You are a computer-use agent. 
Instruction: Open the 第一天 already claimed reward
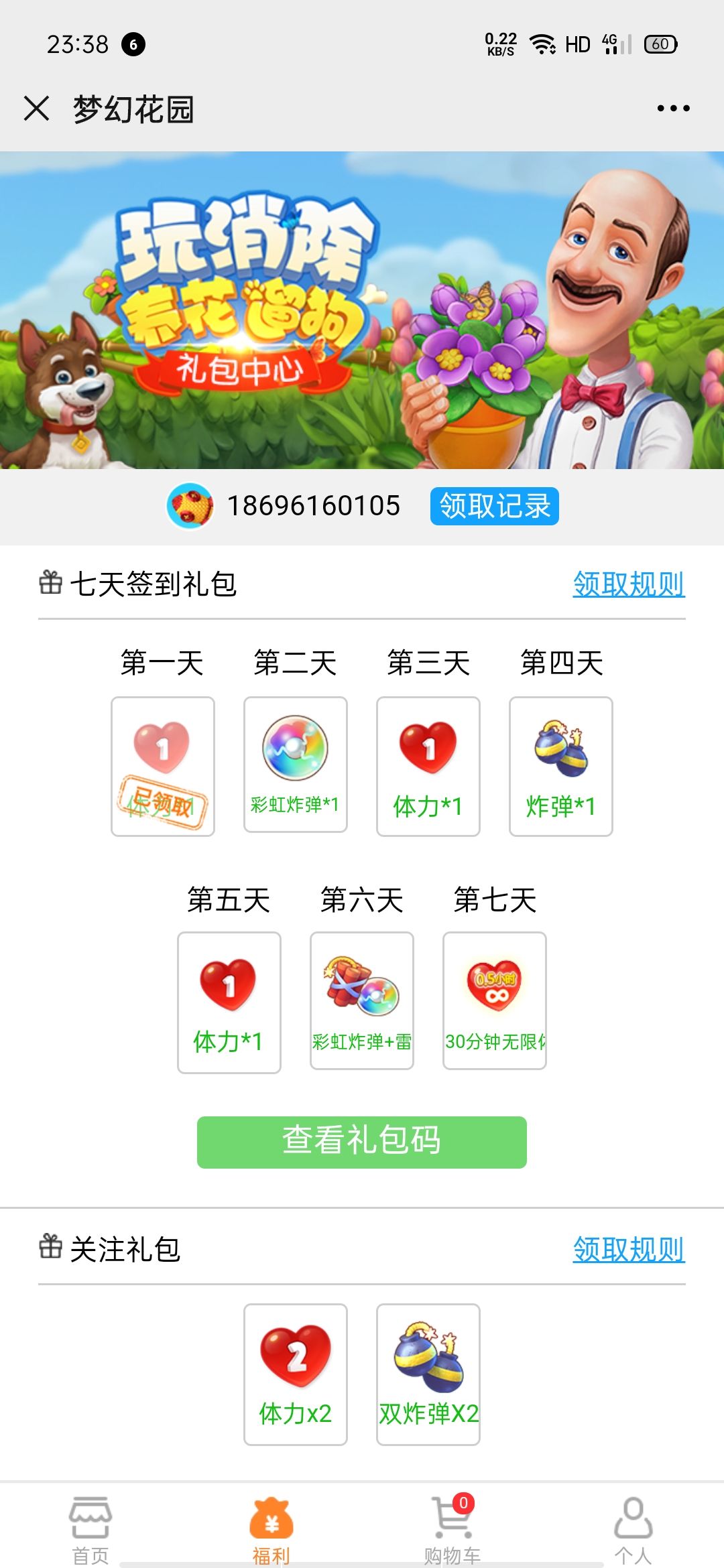pyautogui.click(x=162, y=766)
